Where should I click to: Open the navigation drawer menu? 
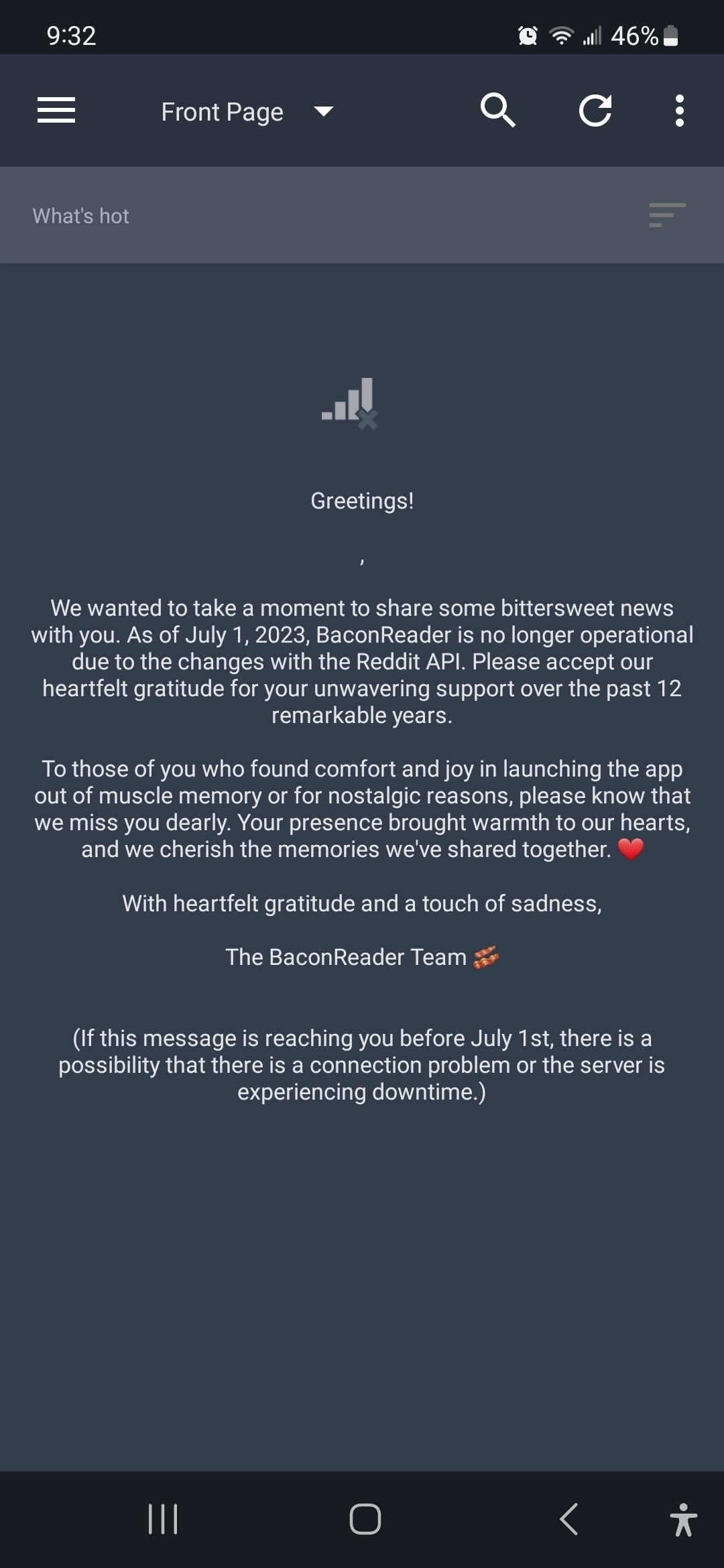pyautogui.click(x=56, y=111)
